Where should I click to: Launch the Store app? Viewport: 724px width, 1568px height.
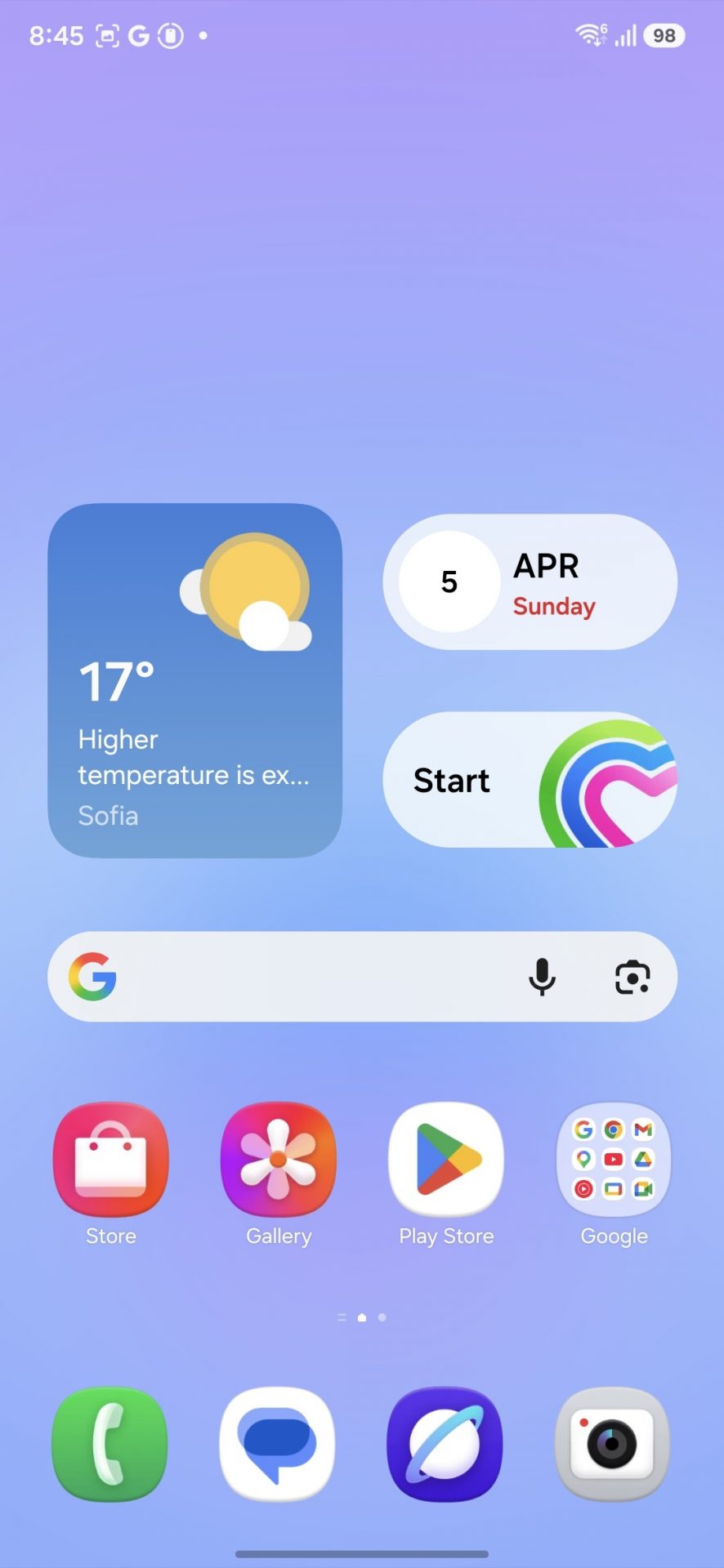(x=111, y=1160)
